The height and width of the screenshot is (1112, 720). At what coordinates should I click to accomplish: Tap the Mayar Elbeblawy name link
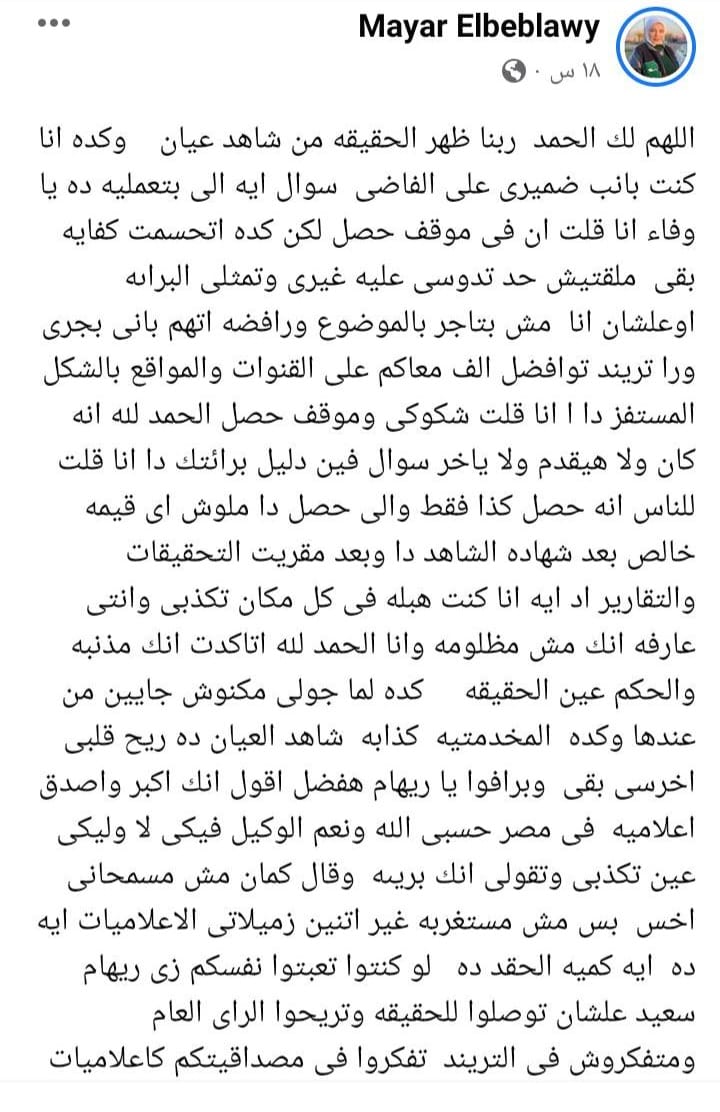[479, 27]
